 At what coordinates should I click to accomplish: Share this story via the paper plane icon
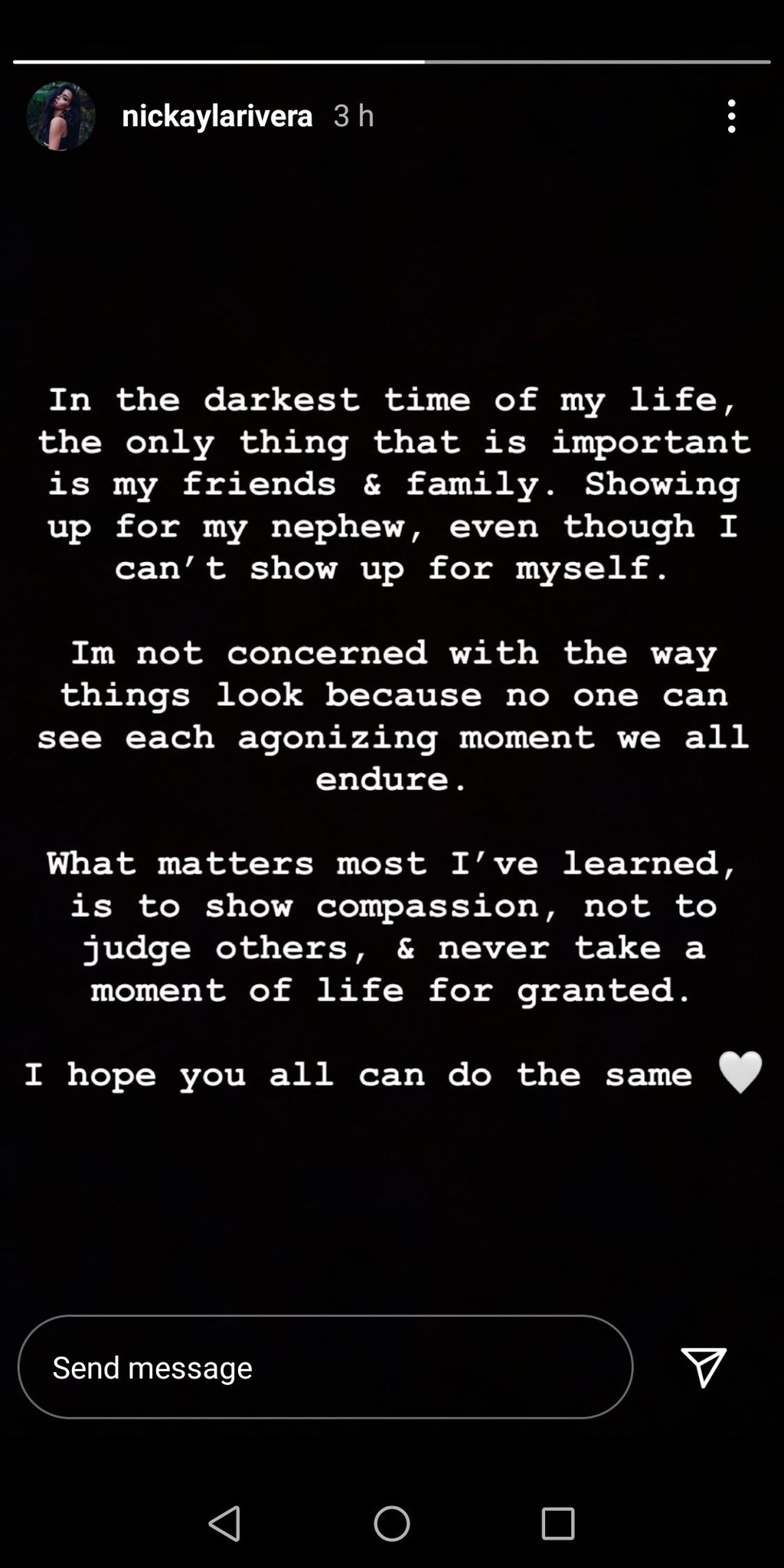(x=703, y=1367)
